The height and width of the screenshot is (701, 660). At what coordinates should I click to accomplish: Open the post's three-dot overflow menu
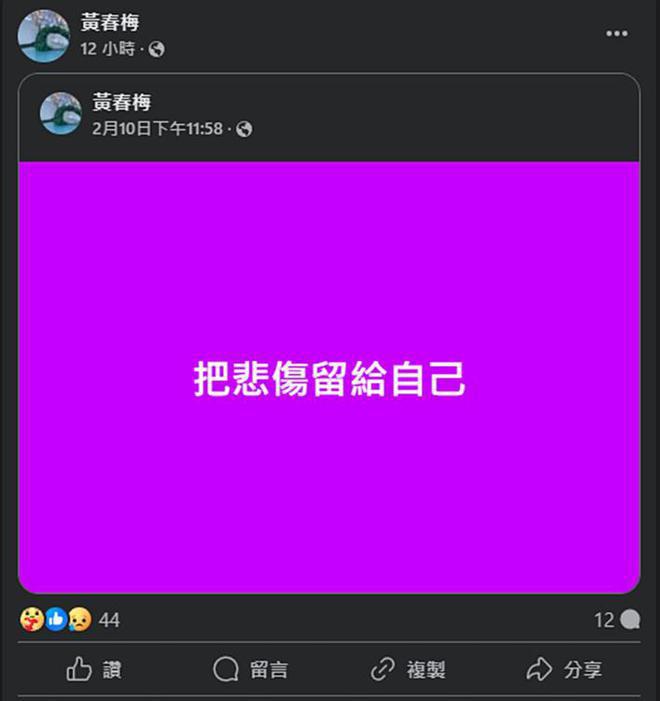[617, 34]
